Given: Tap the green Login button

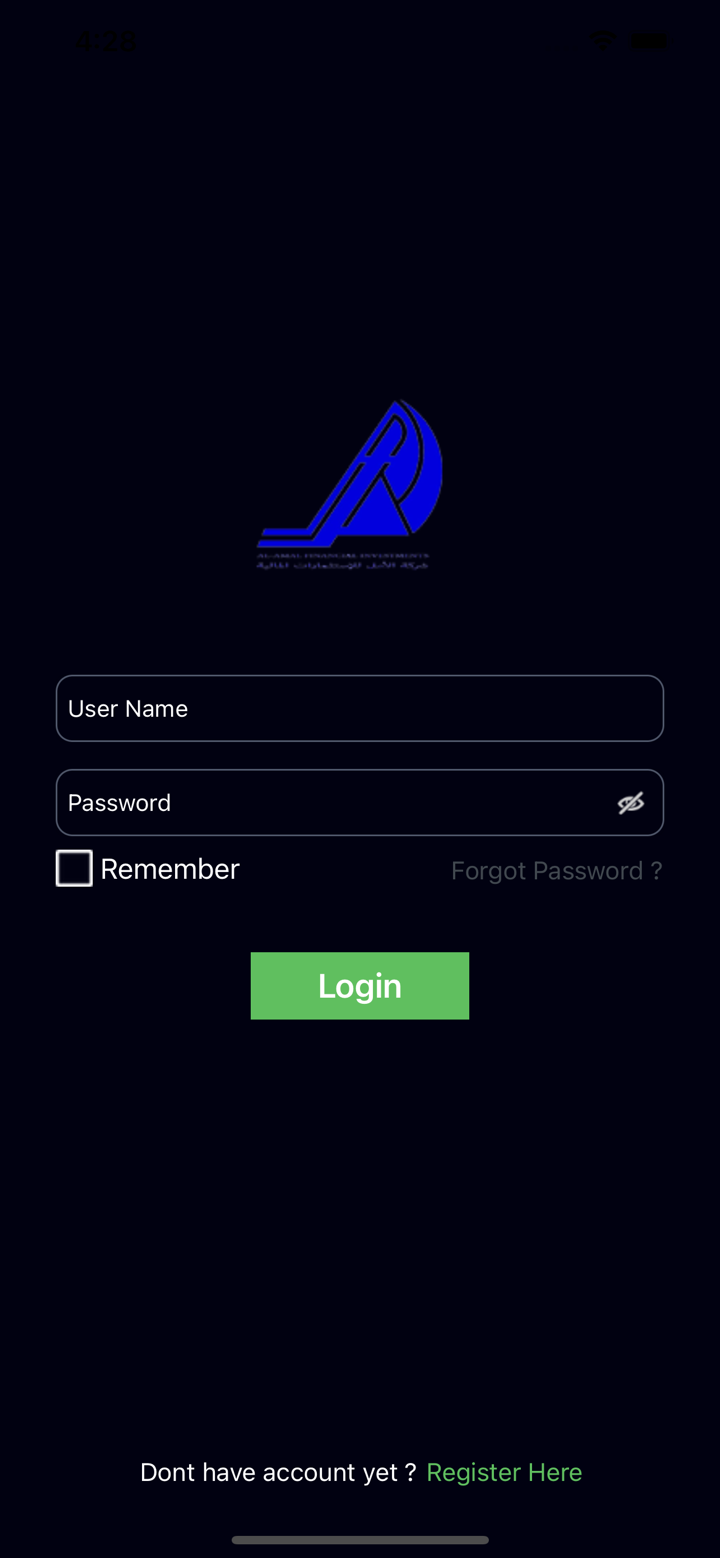Looking at the screenshot, I should [359, 985].
